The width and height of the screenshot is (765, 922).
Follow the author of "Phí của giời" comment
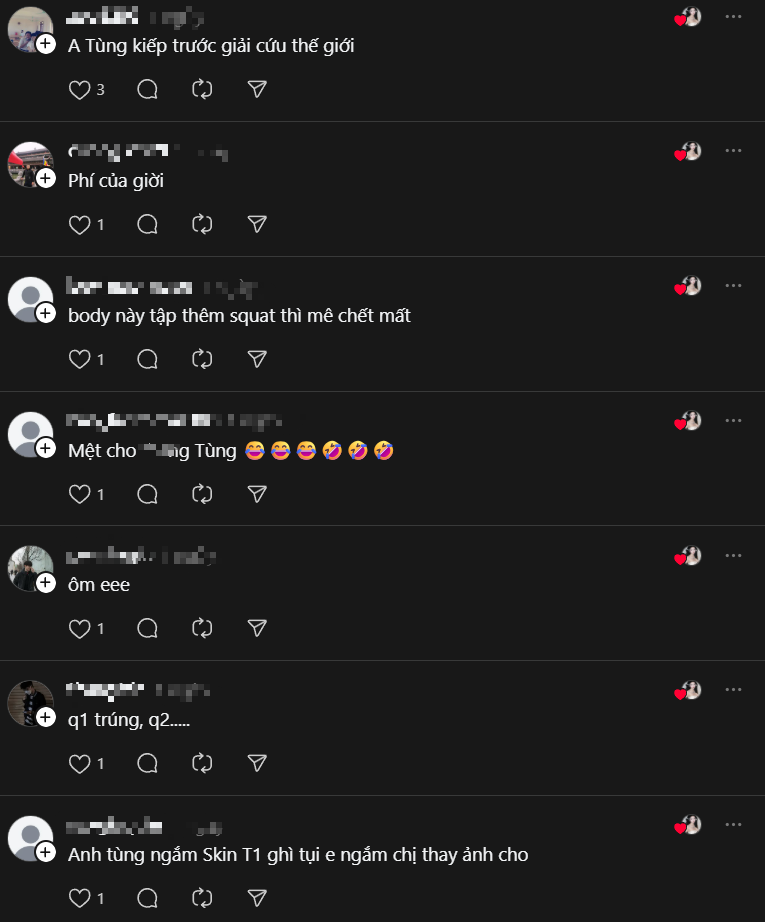[x=46, y=179]
